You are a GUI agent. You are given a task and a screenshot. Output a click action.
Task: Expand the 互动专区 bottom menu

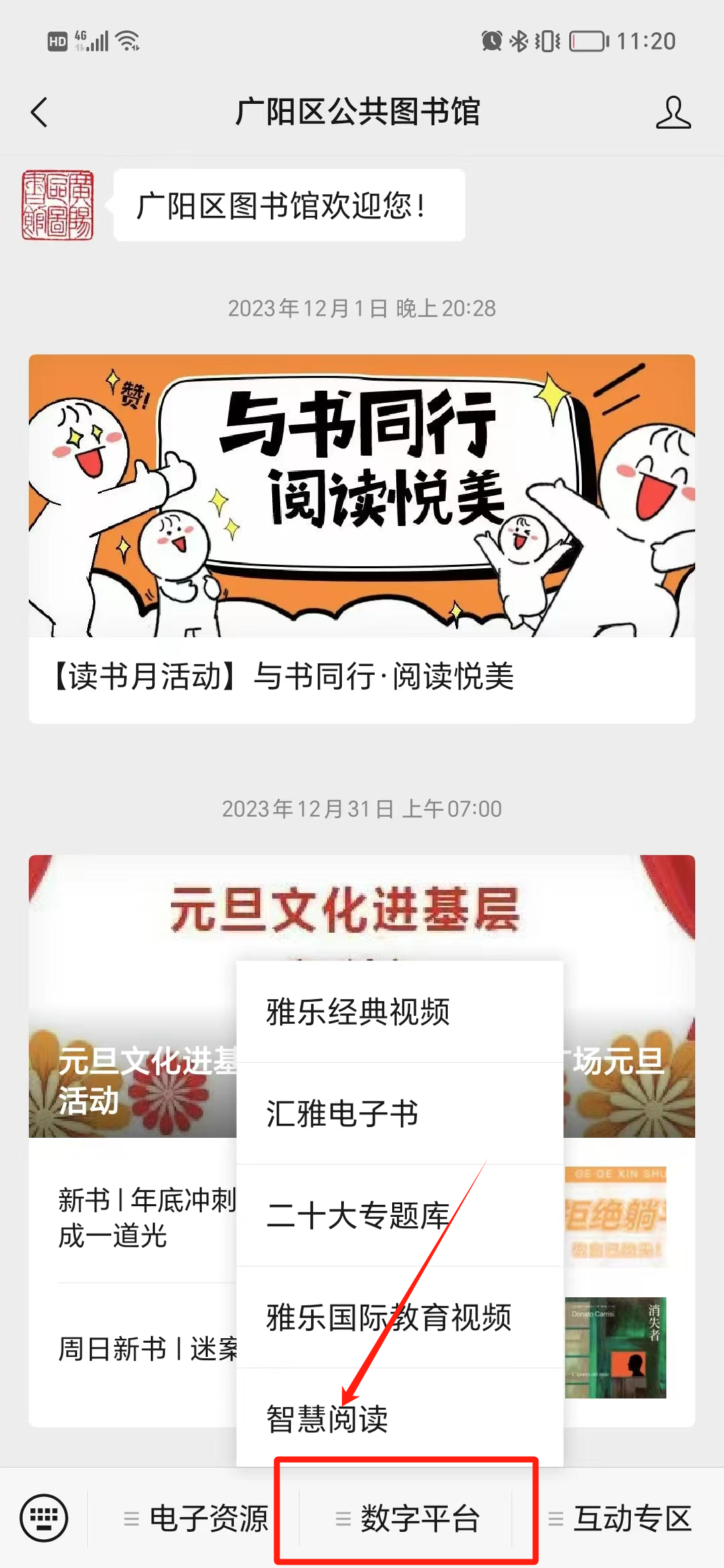(620, 1518)
